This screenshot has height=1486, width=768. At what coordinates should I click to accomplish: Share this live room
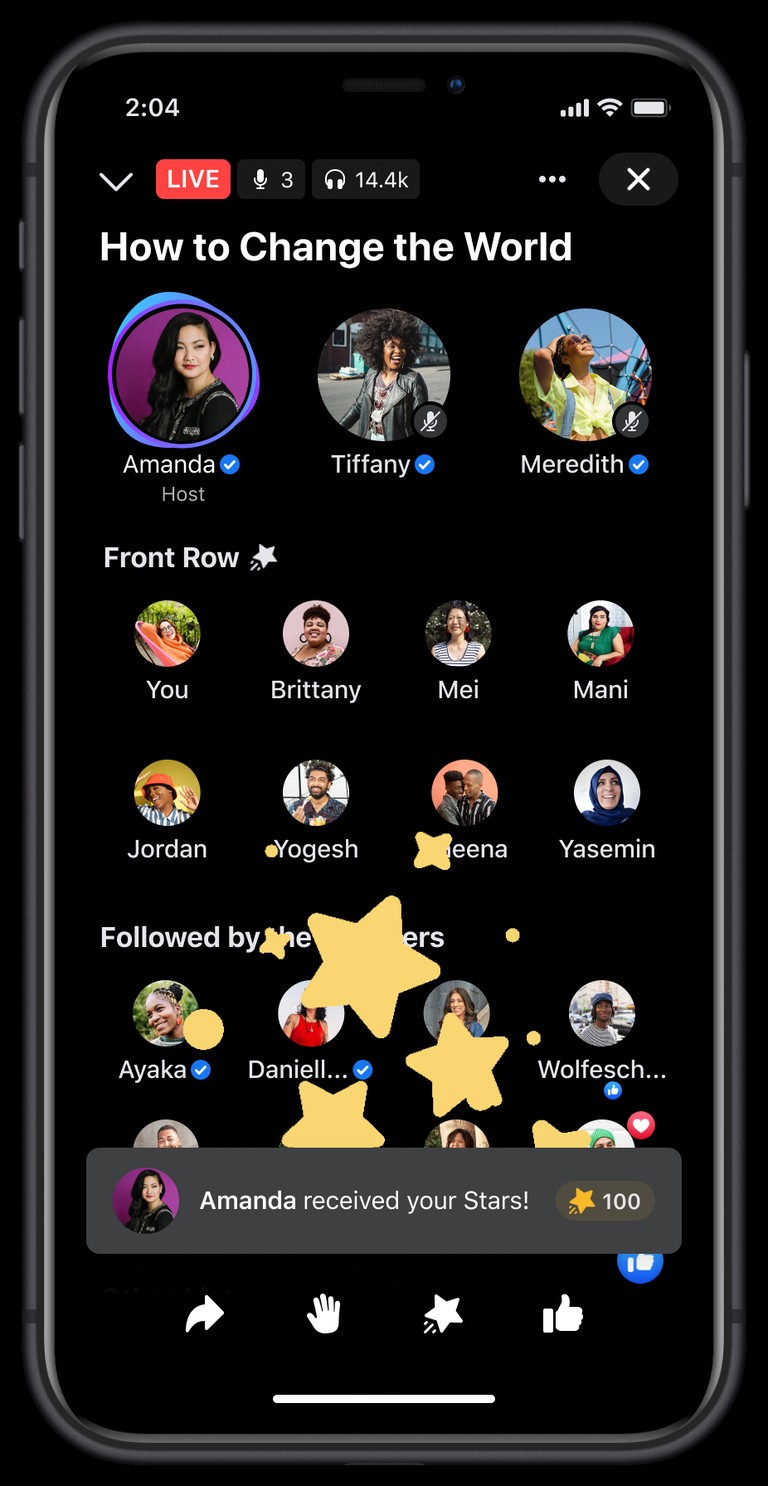click(204, 1315)
